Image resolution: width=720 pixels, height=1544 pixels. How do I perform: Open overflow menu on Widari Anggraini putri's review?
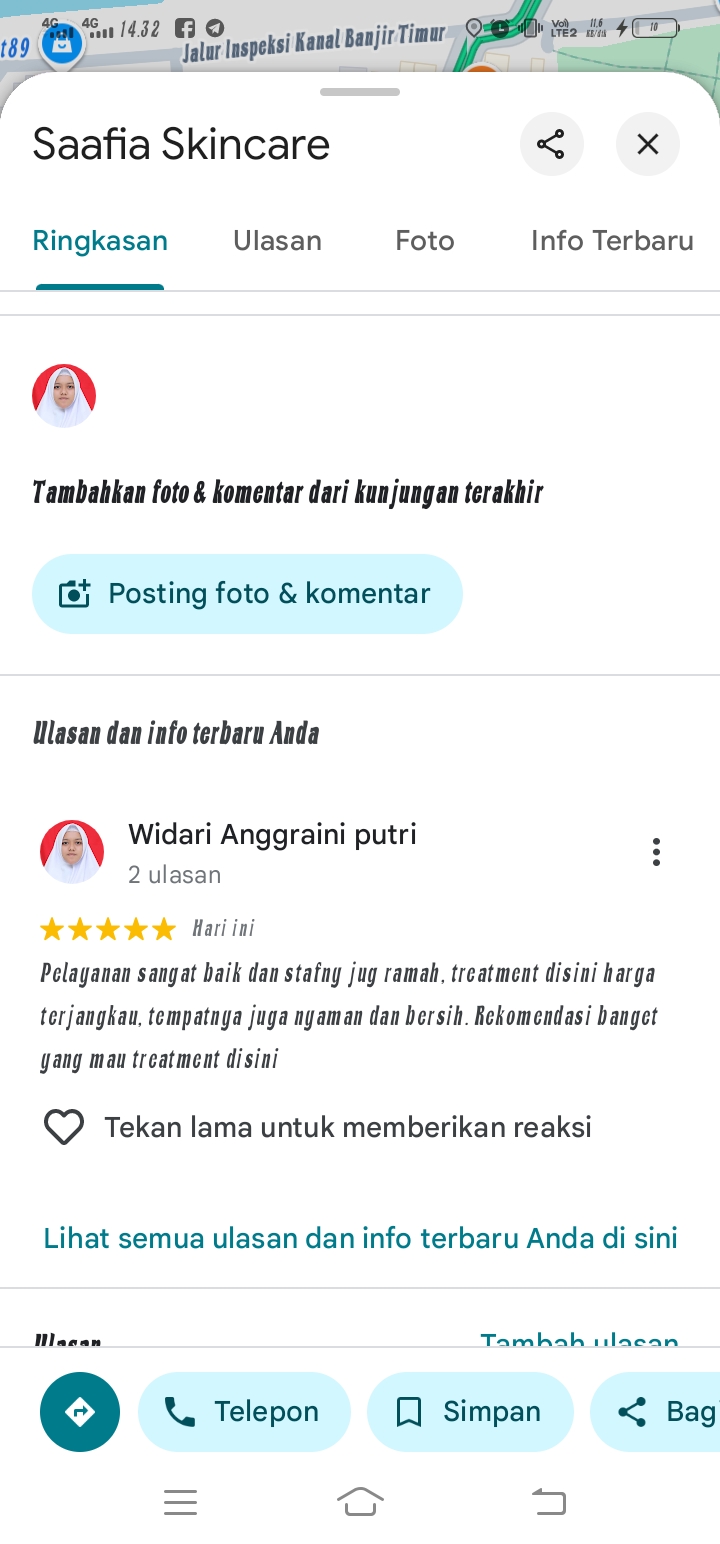pyautogui.click(x=656, y=852)
